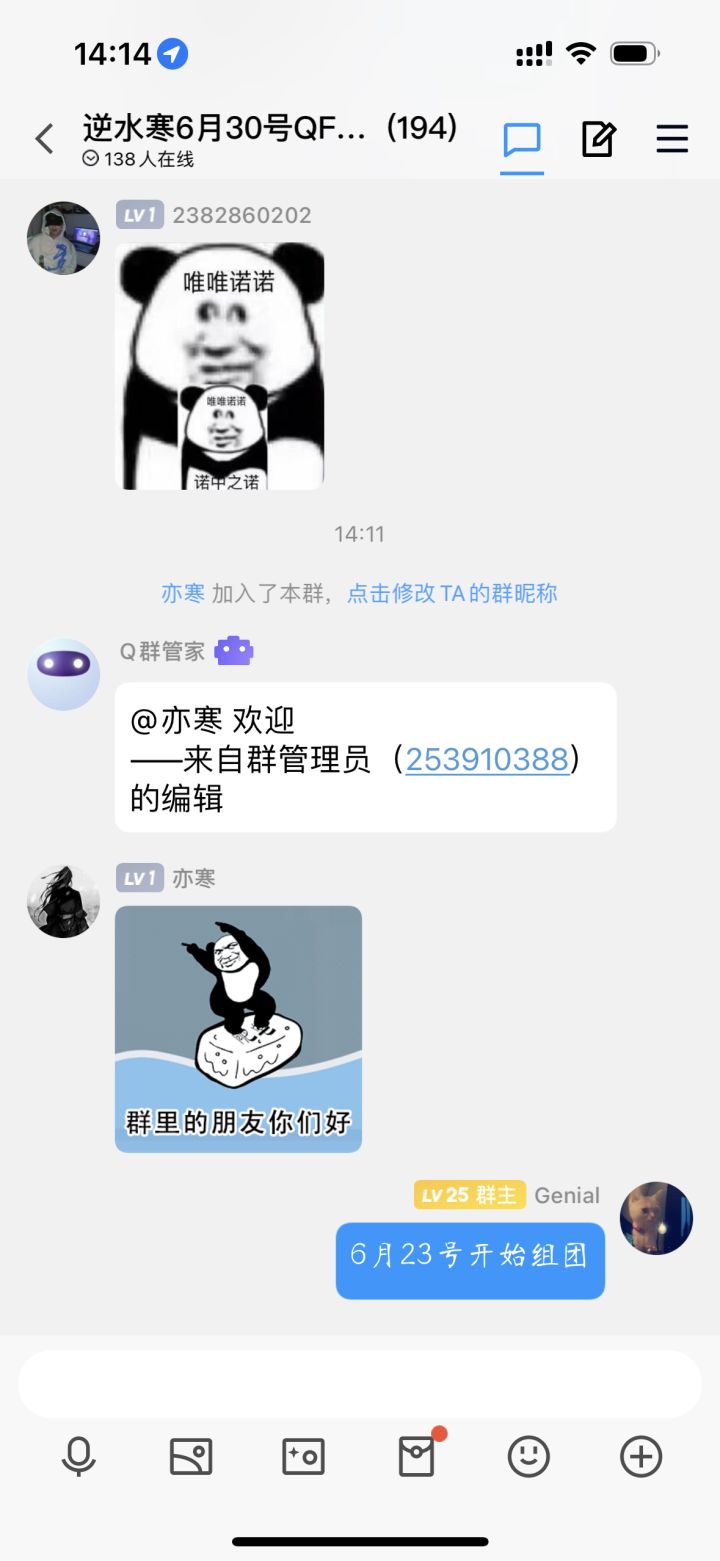This screenshot has height=1561, width=720.
Task: Tap the message input field
Action: coord(360,1381)
